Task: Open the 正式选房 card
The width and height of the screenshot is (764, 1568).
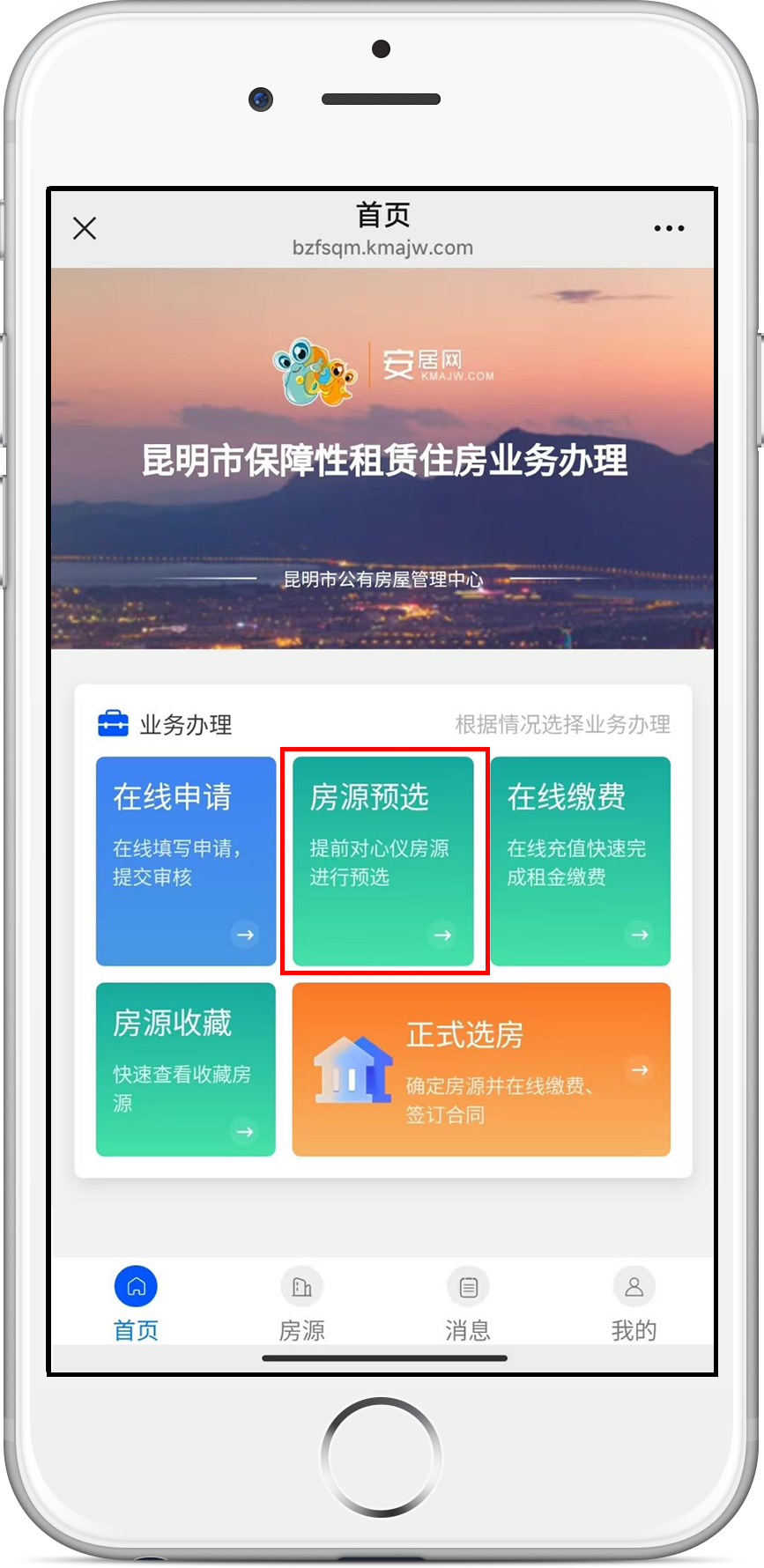Action: [481, 1069]
